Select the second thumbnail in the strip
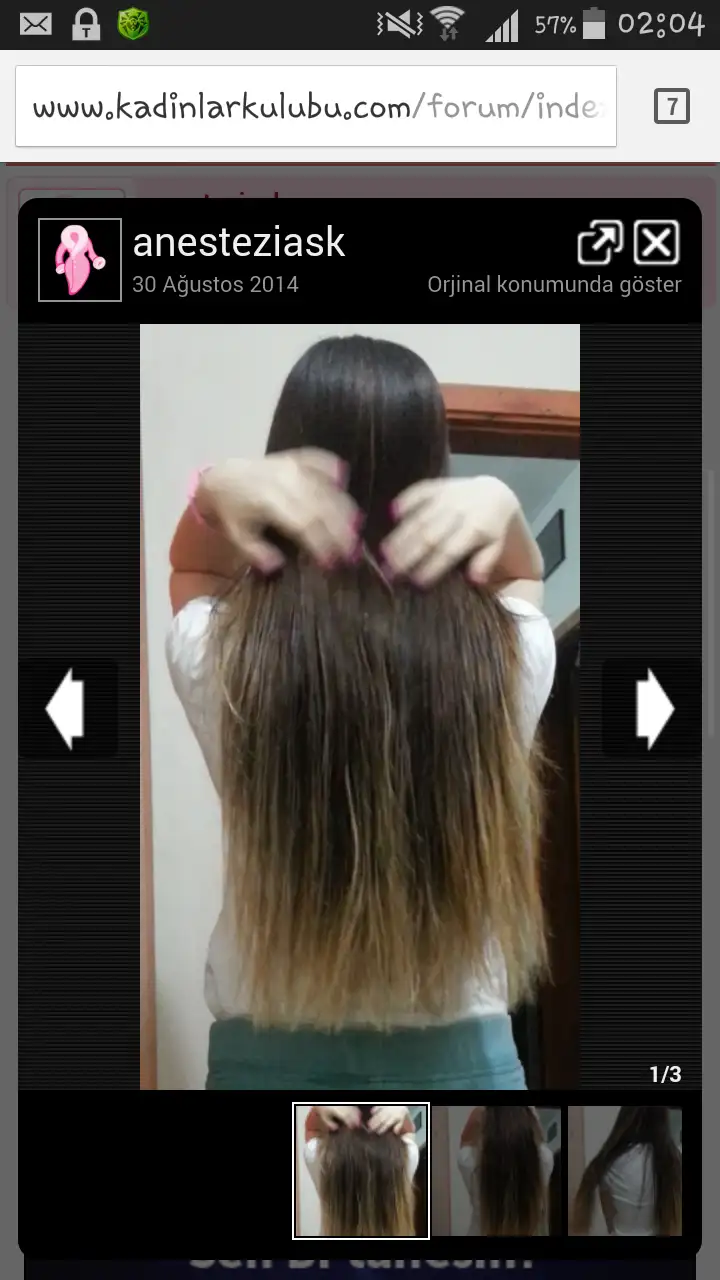720x1280 pixels. click(496, 1171)
